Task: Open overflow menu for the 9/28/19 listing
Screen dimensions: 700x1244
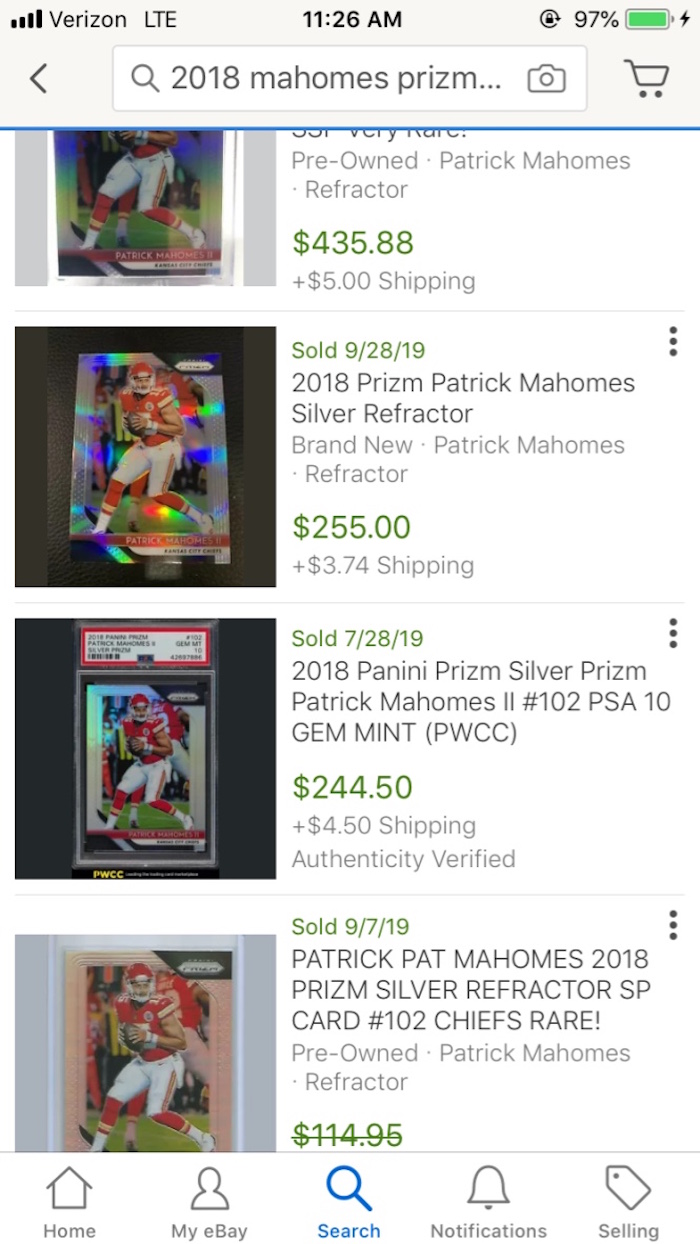Action: pos(673,342)
